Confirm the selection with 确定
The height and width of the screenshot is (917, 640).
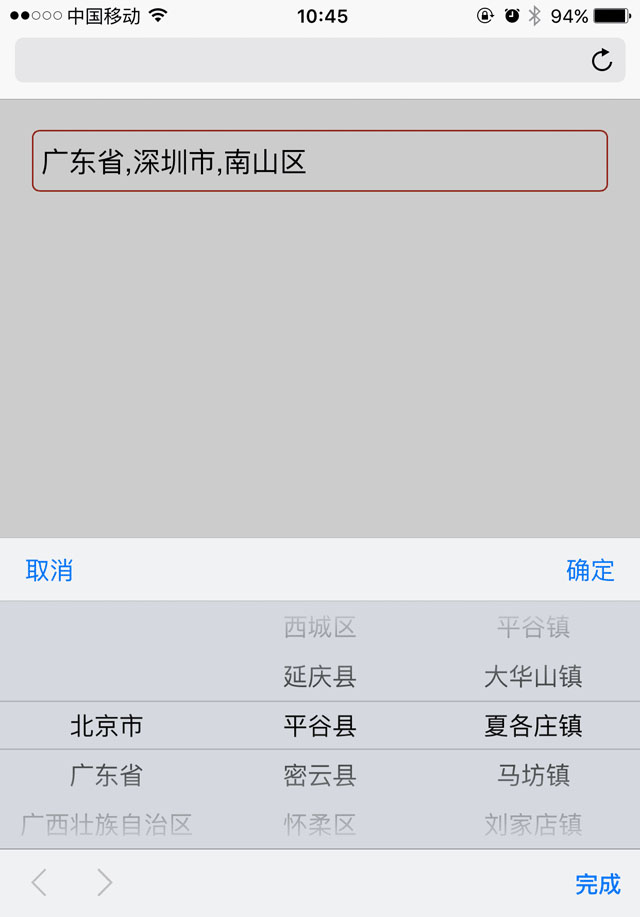point(590,571)
